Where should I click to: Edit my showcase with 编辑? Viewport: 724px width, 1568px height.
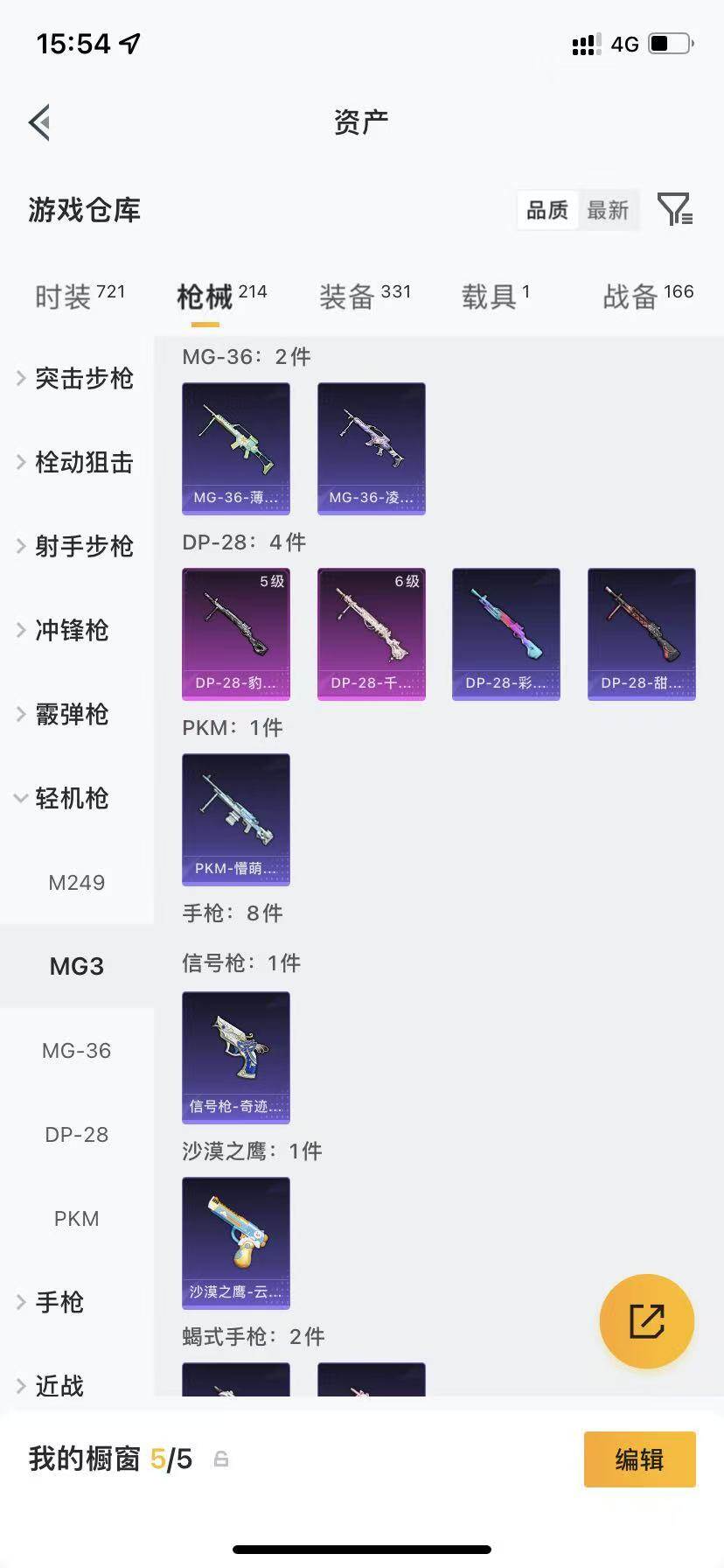(640, 1459)
